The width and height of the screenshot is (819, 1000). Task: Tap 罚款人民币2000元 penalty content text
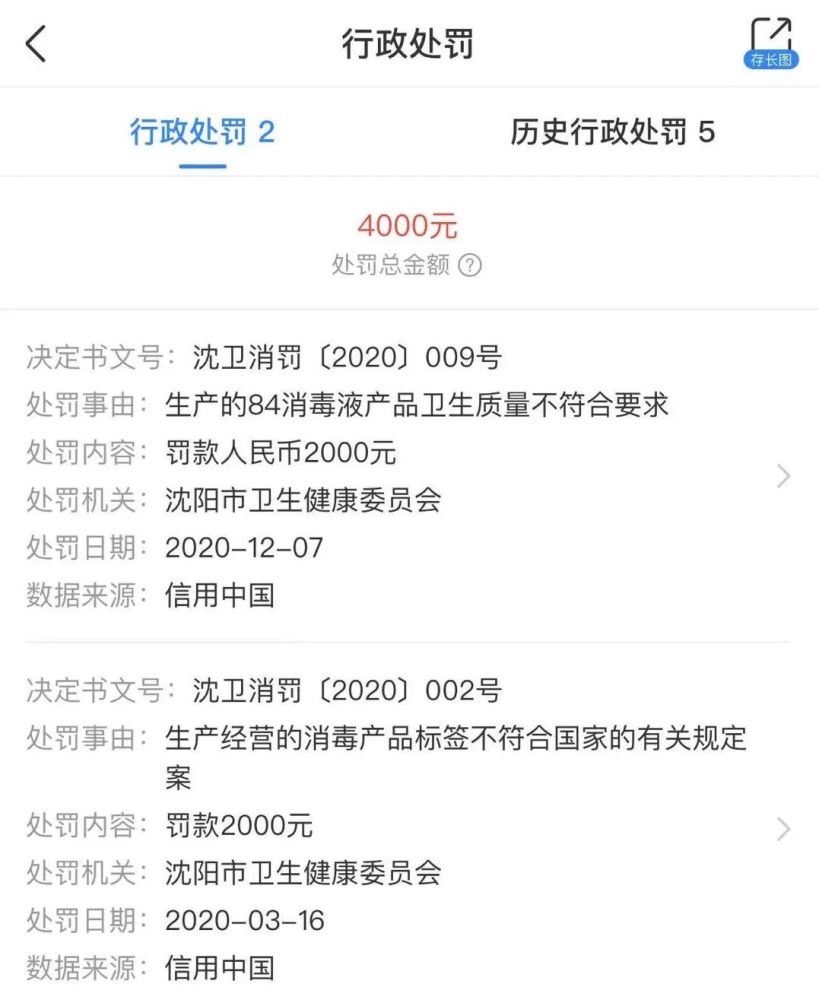coord(282,453)
